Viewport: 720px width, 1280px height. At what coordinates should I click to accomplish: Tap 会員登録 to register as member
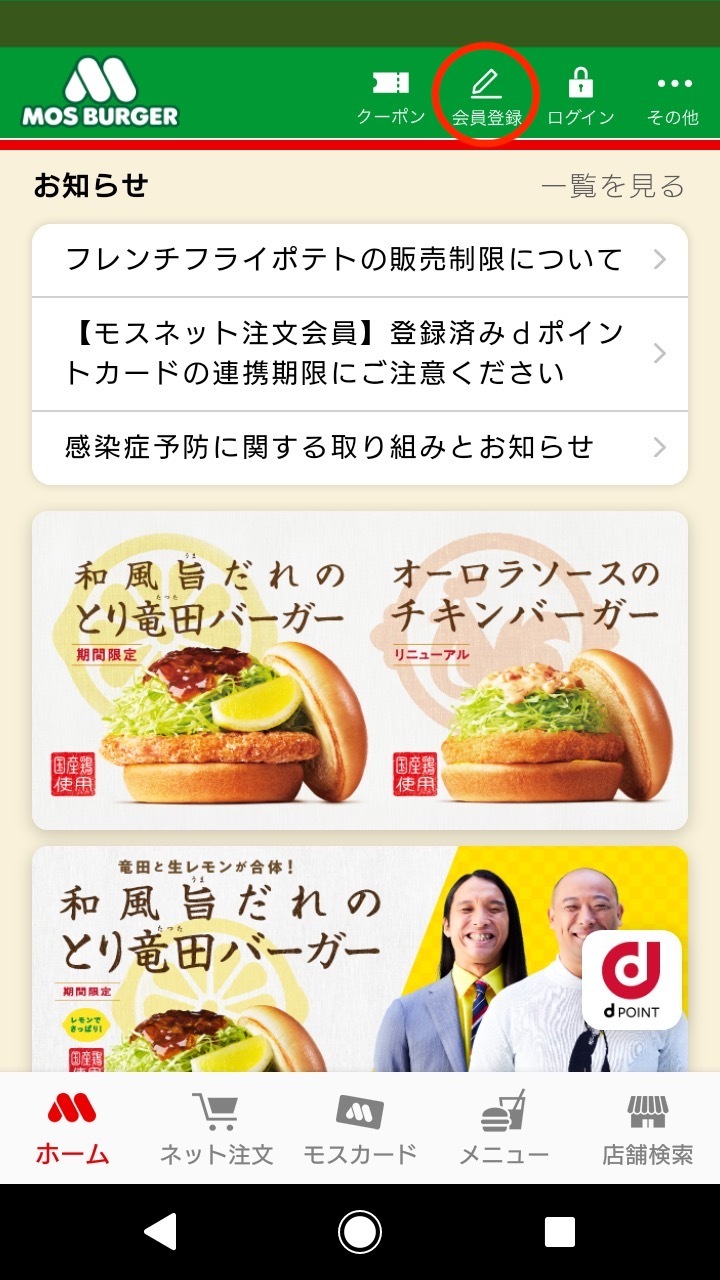pos(487,98)
